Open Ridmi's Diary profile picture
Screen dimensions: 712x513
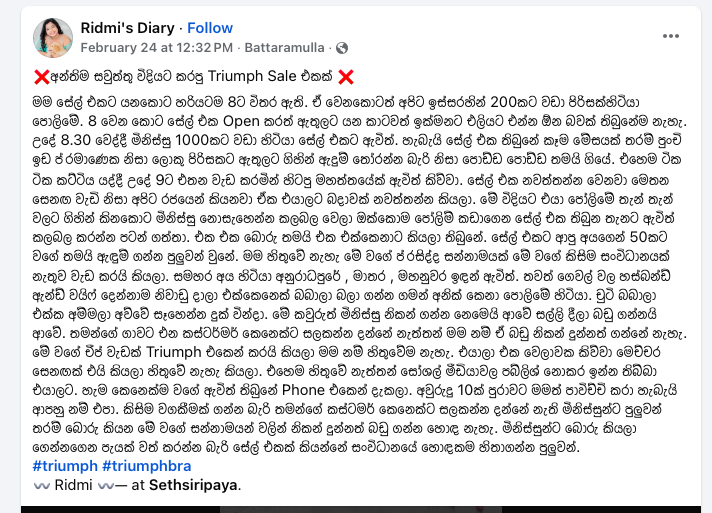click(52, 37)
